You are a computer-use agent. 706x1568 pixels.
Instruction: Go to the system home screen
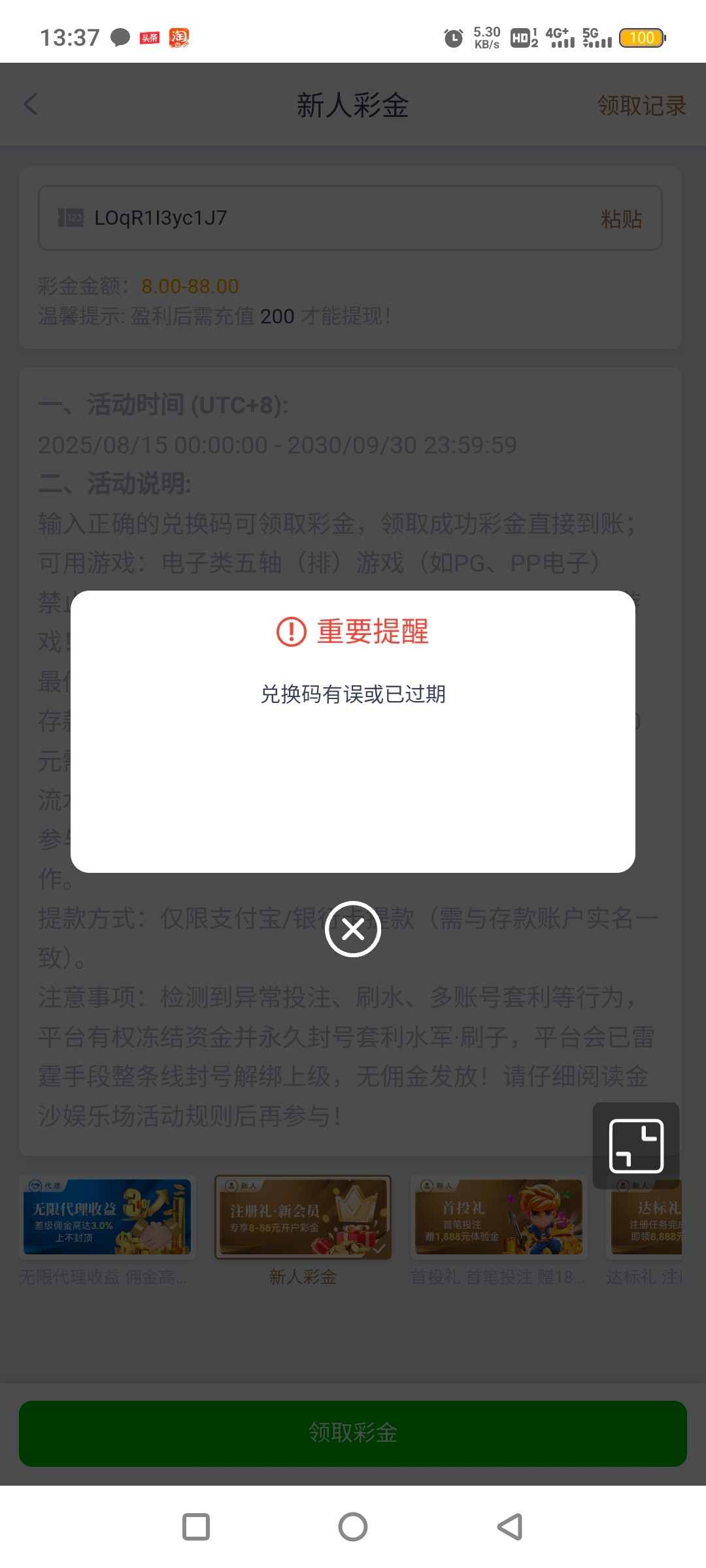(x=353, y=1527)
